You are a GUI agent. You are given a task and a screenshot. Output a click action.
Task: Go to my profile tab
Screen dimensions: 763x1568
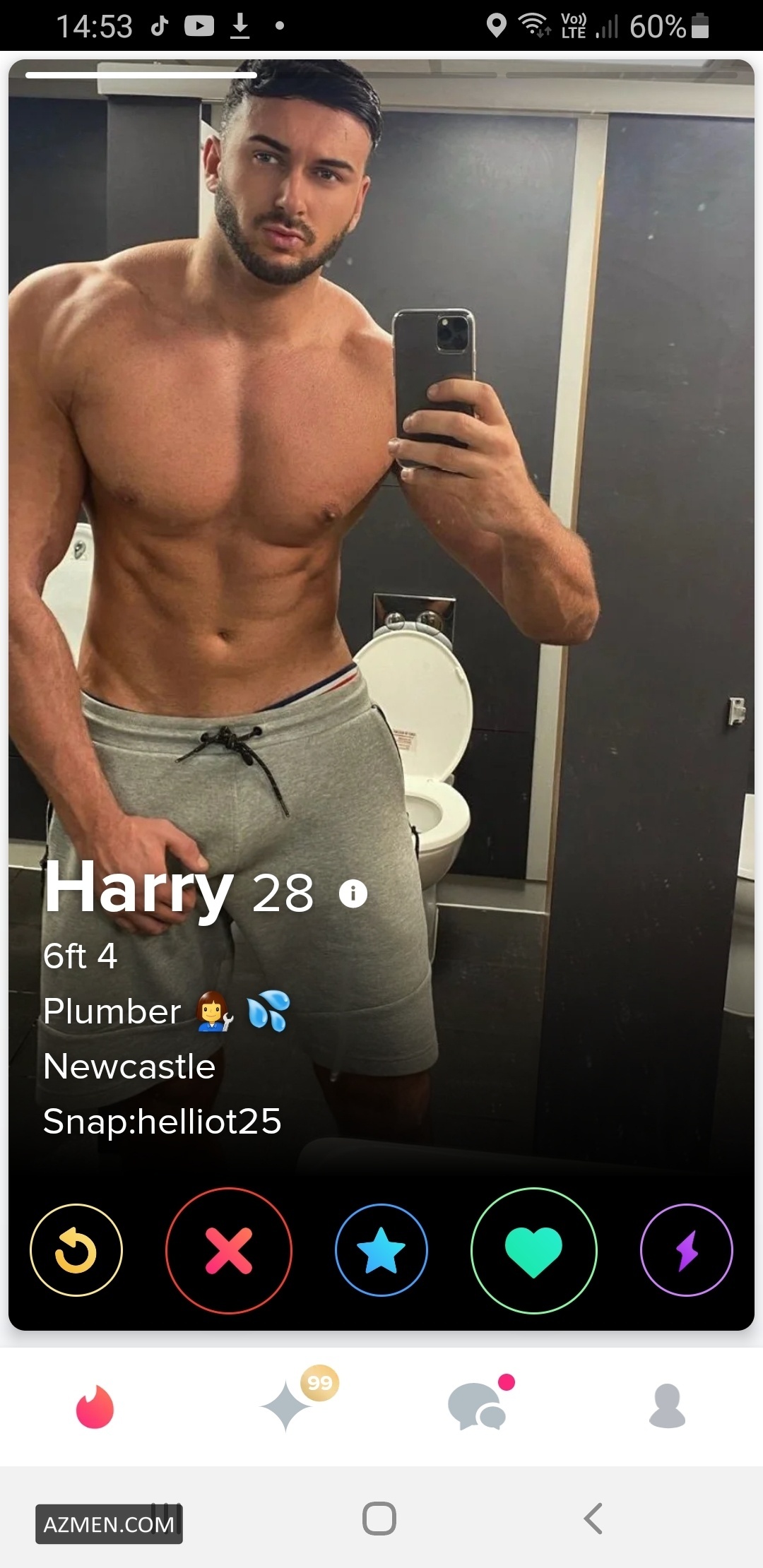click(667, 1406)
